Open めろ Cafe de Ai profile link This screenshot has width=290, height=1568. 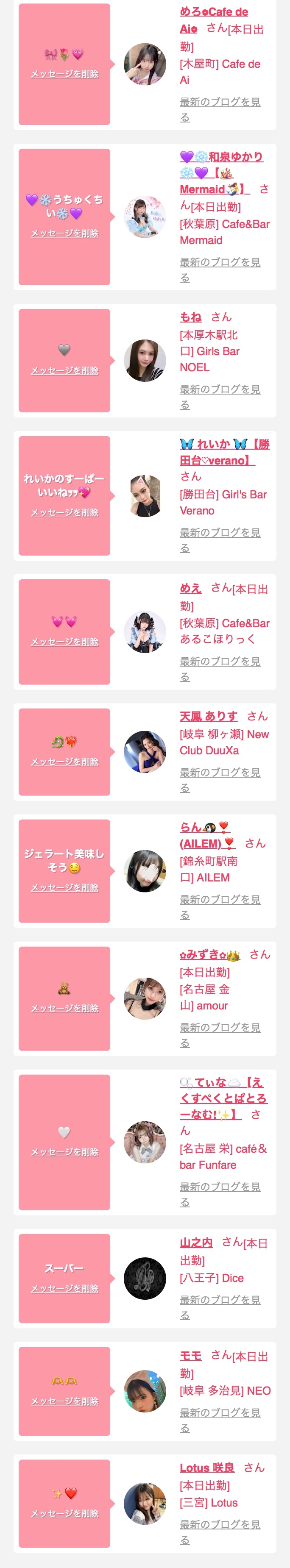[214, 20]
